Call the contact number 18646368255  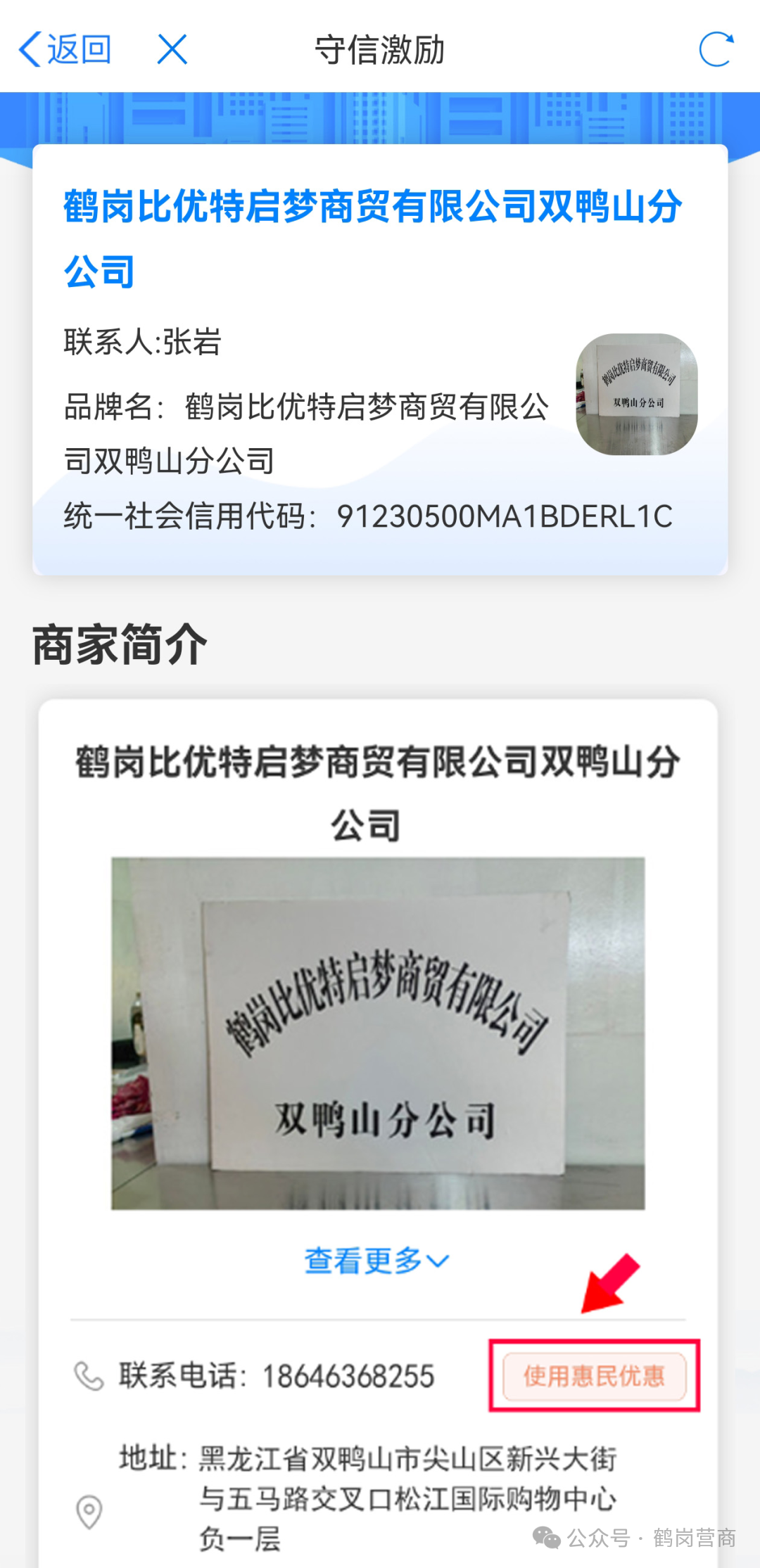point(348,1377)
